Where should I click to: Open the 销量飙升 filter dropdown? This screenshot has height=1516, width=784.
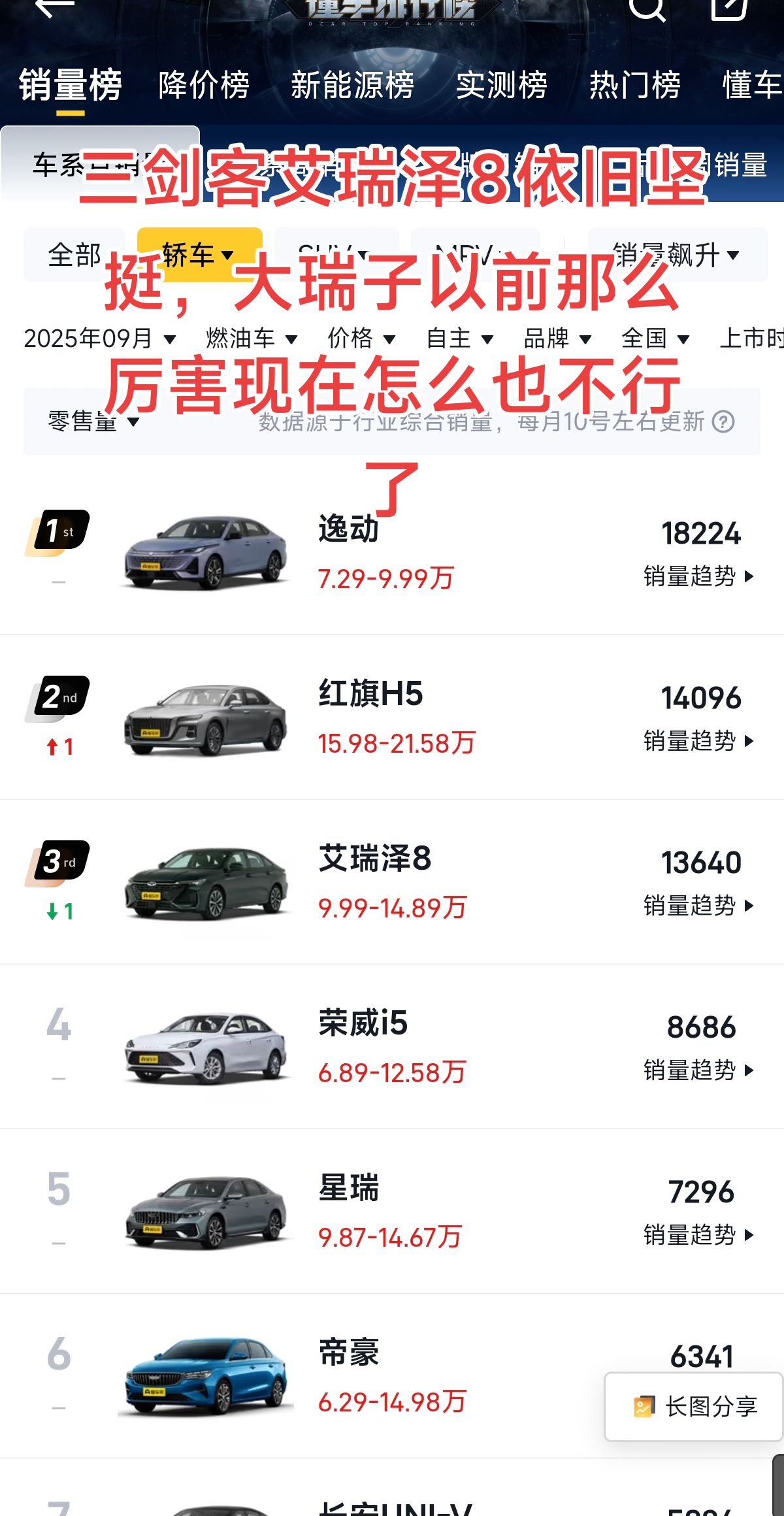click(x=677, y=255)
